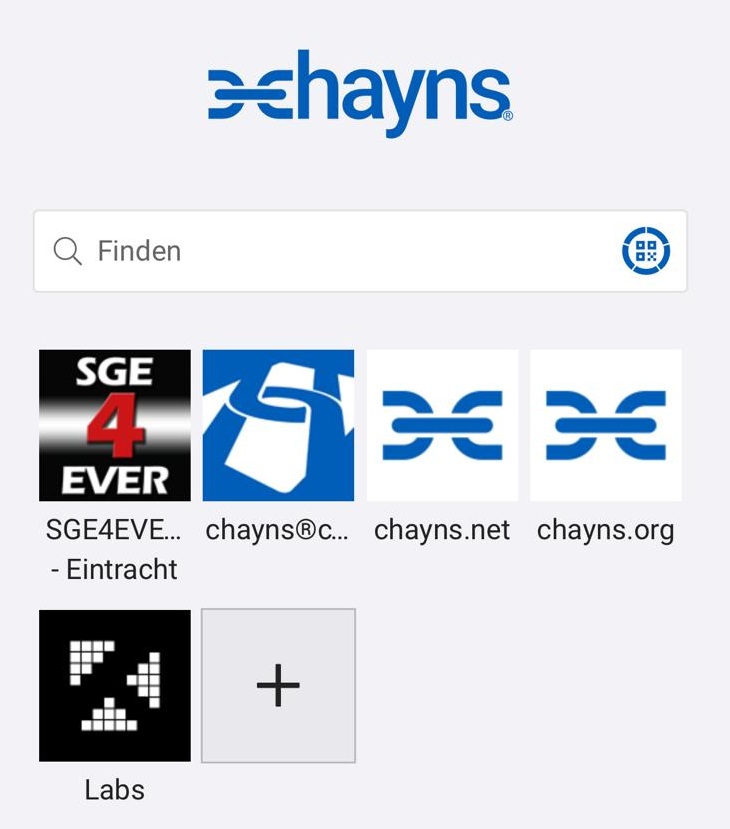Image resolution: width=730 pixels, height=829 pixels.
Task: Open the chayns.net site
Action: point(442,425)
